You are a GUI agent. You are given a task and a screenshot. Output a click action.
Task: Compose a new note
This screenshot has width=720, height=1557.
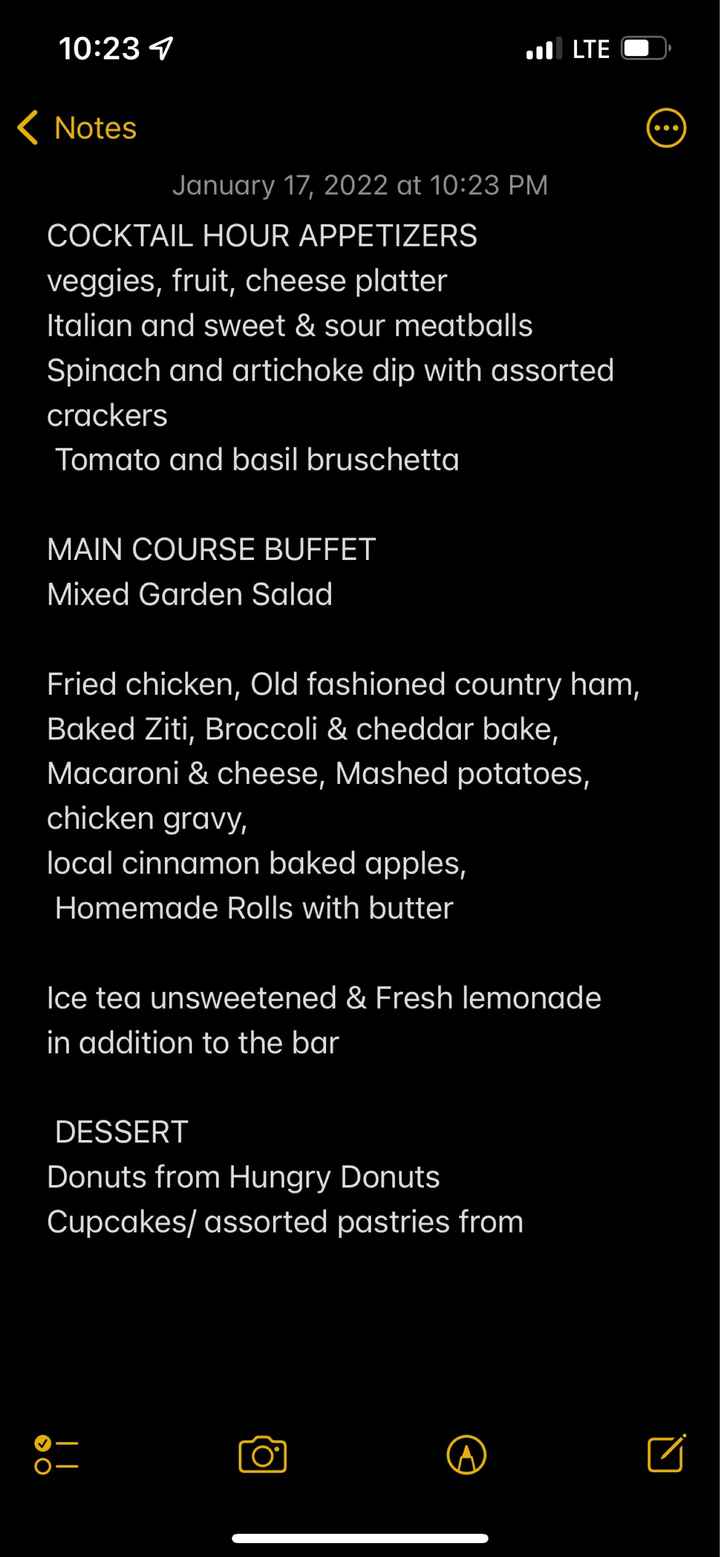(666, 1455)
